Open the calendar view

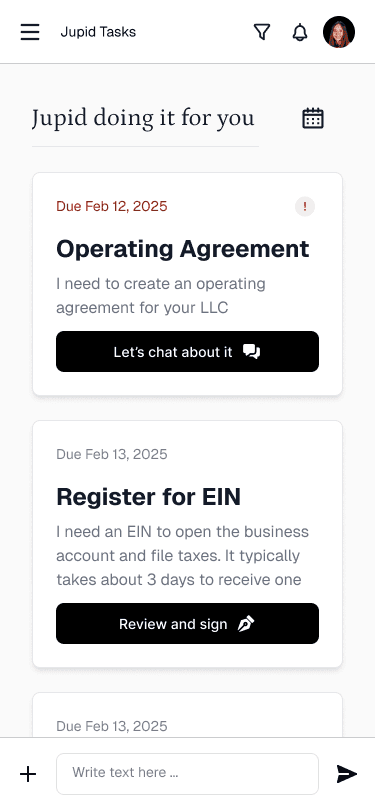click(313, 118)
